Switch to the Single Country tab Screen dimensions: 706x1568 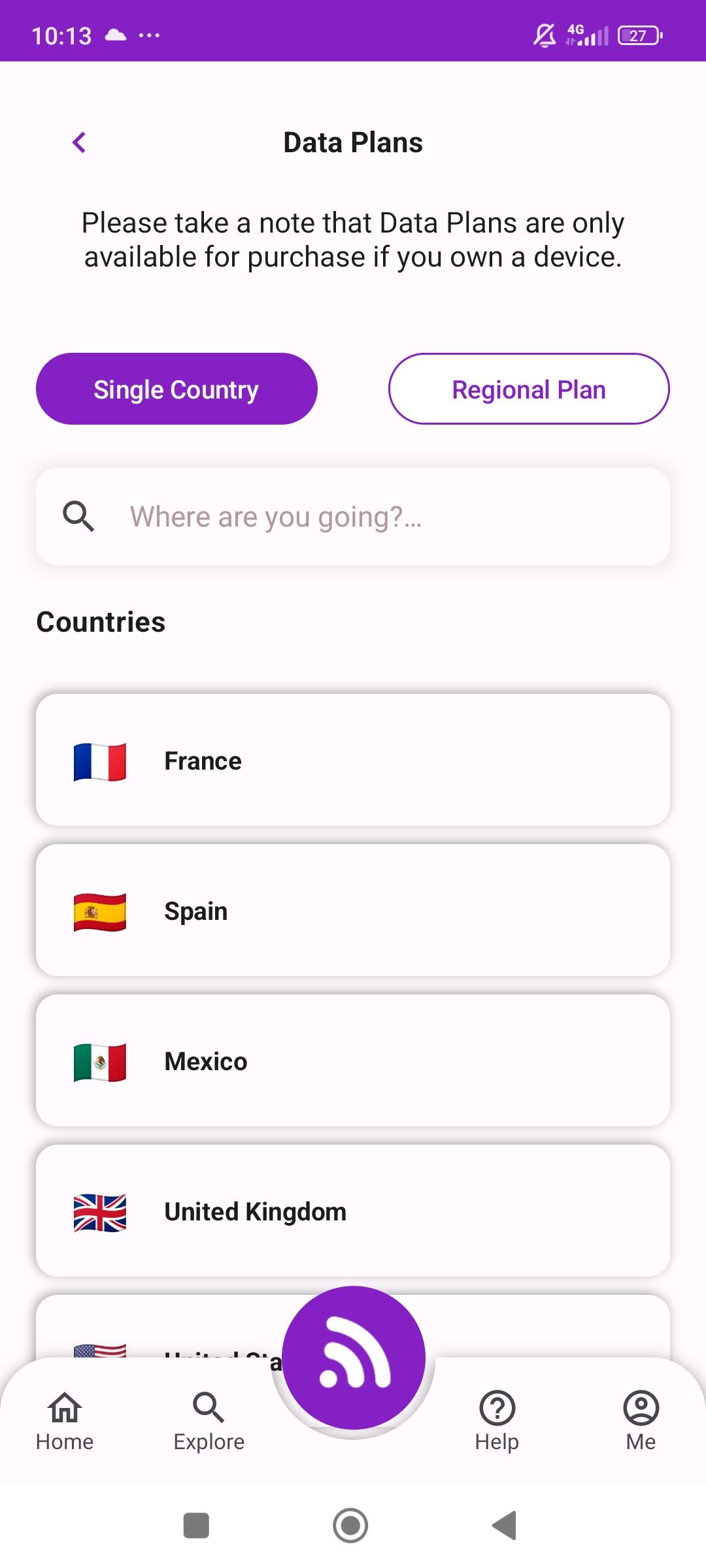[x=176, y=389]
